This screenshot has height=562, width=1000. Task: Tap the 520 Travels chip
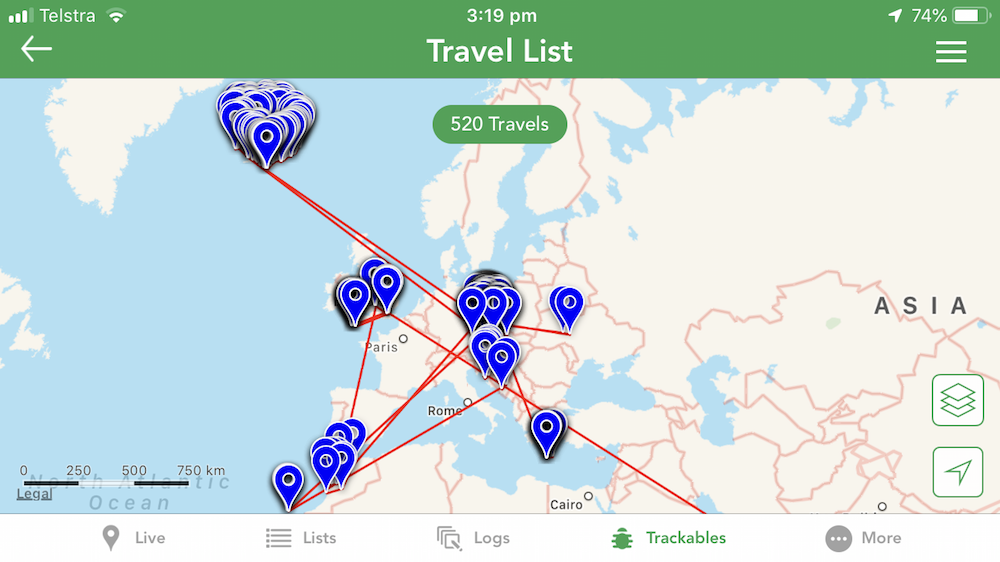499,125
